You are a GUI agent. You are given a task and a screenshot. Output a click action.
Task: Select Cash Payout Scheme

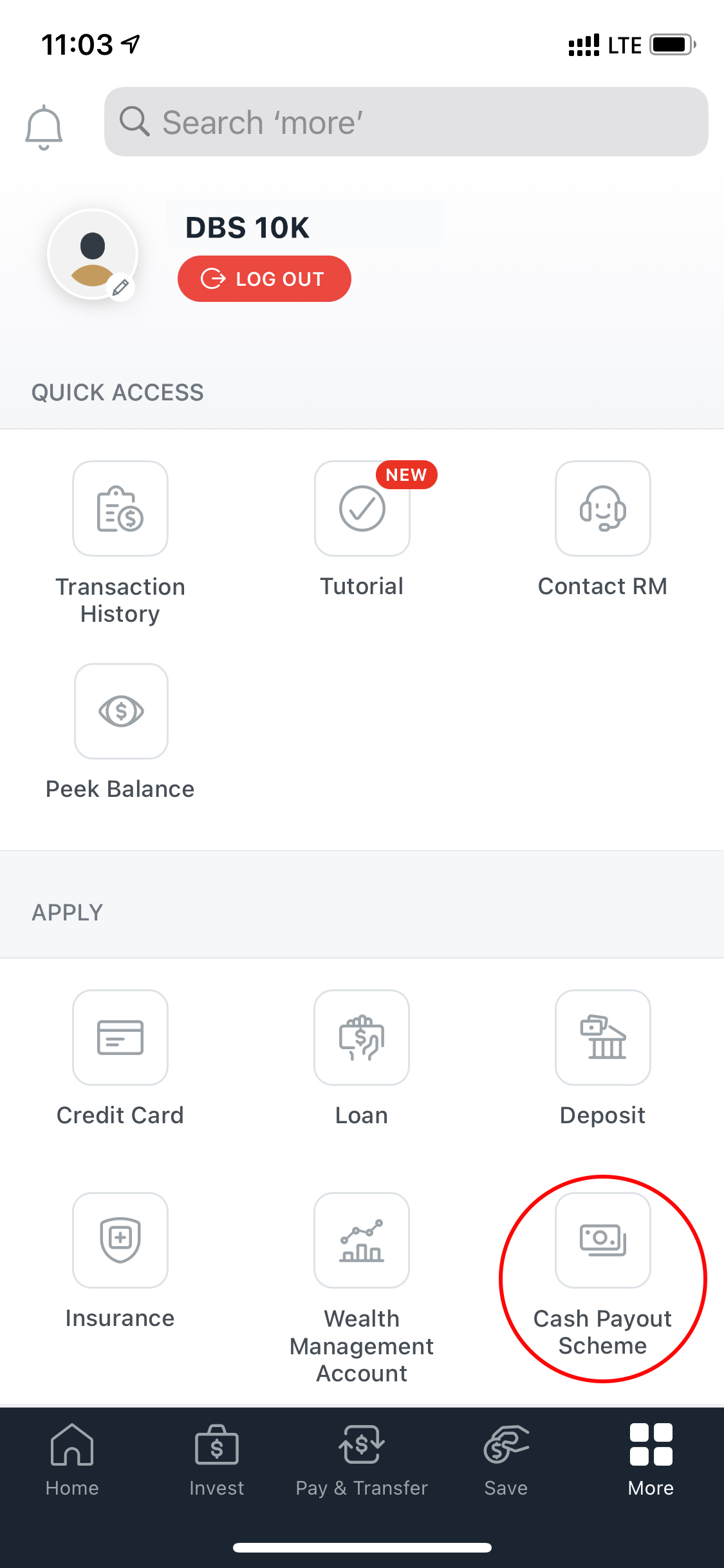(602, 1240)
